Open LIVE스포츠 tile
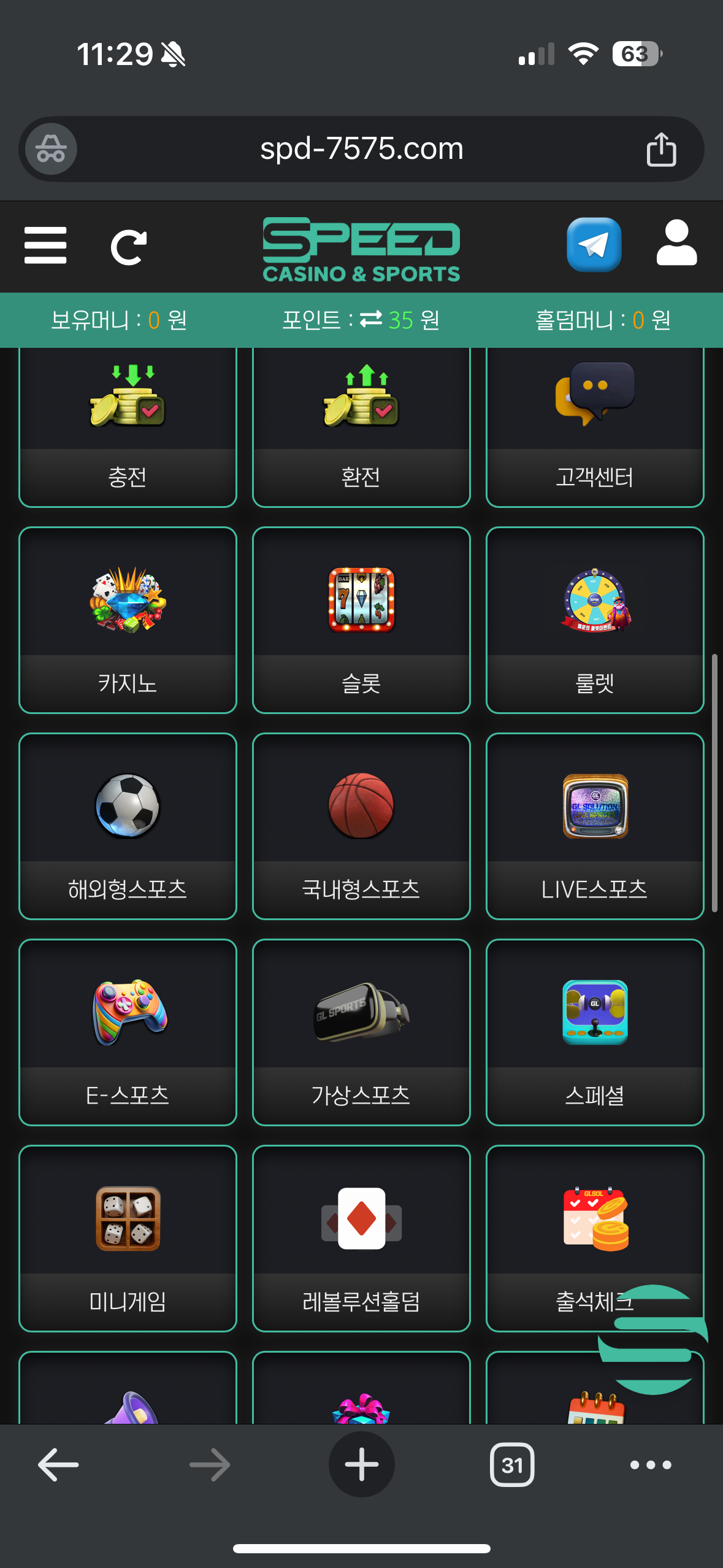723x1568 pixels. (595, 826)
